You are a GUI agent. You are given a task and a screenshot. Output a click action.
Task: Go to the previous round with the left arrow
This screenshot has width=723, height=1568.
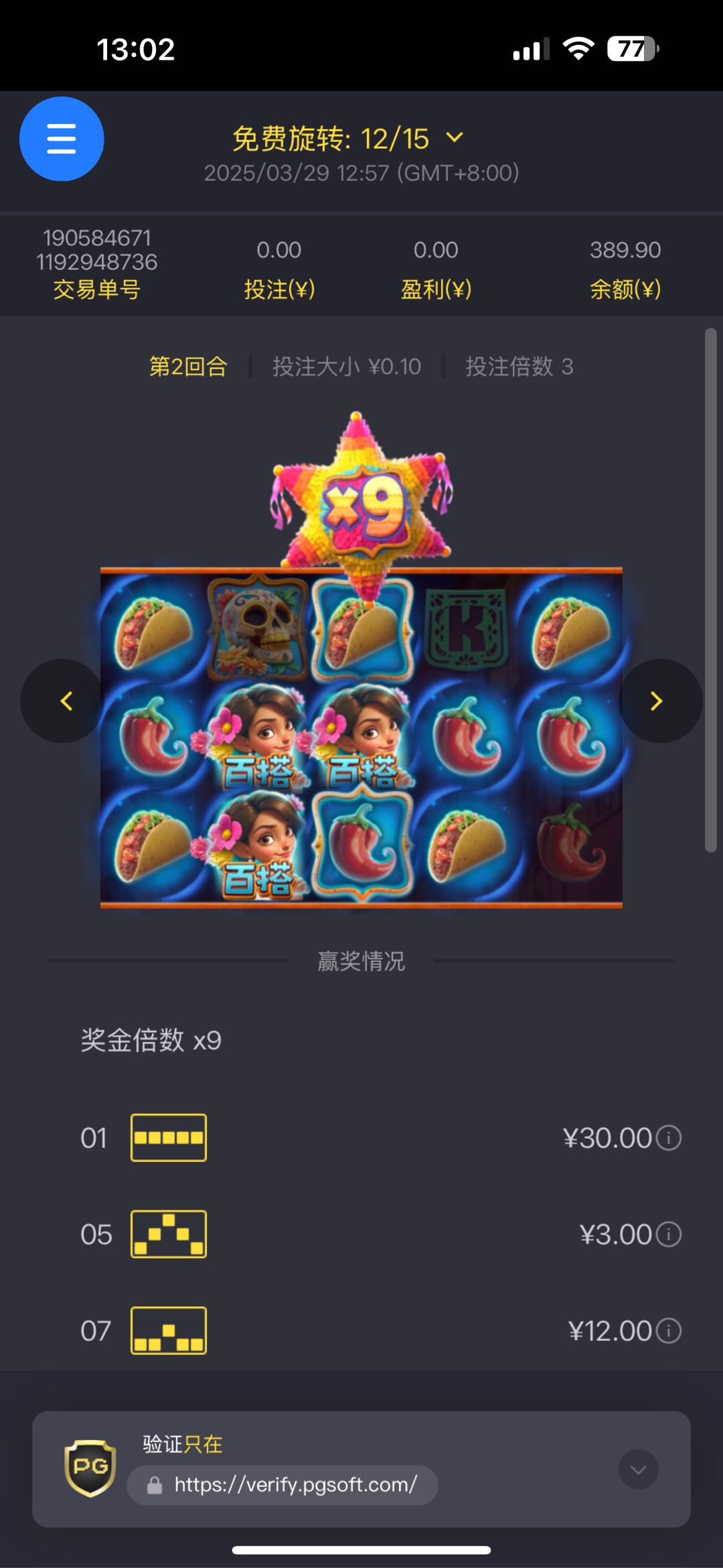pos(64,701)
